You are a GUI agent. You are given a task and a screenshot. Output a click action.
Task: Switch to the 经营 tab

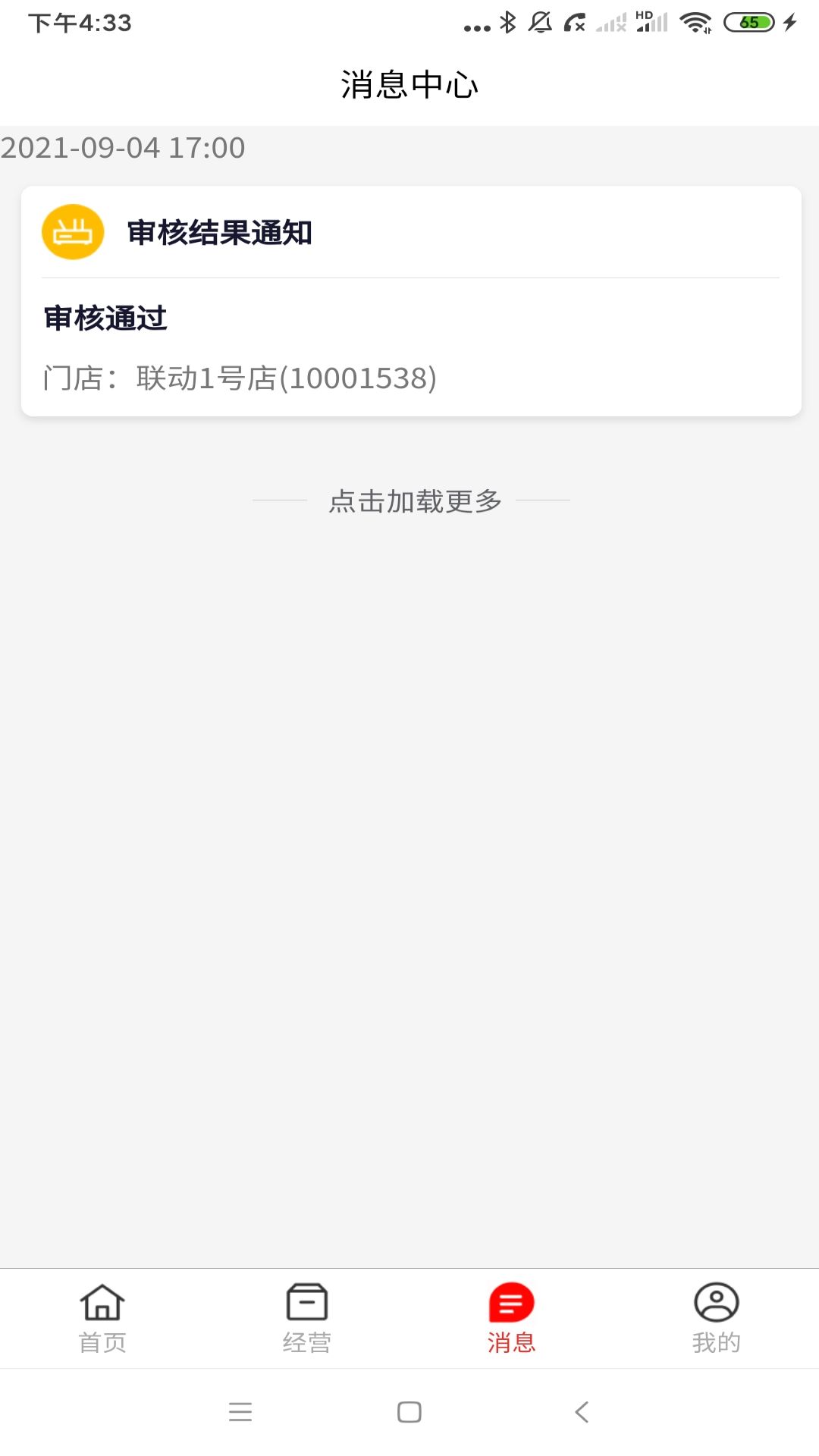[x=307, y=1318]
